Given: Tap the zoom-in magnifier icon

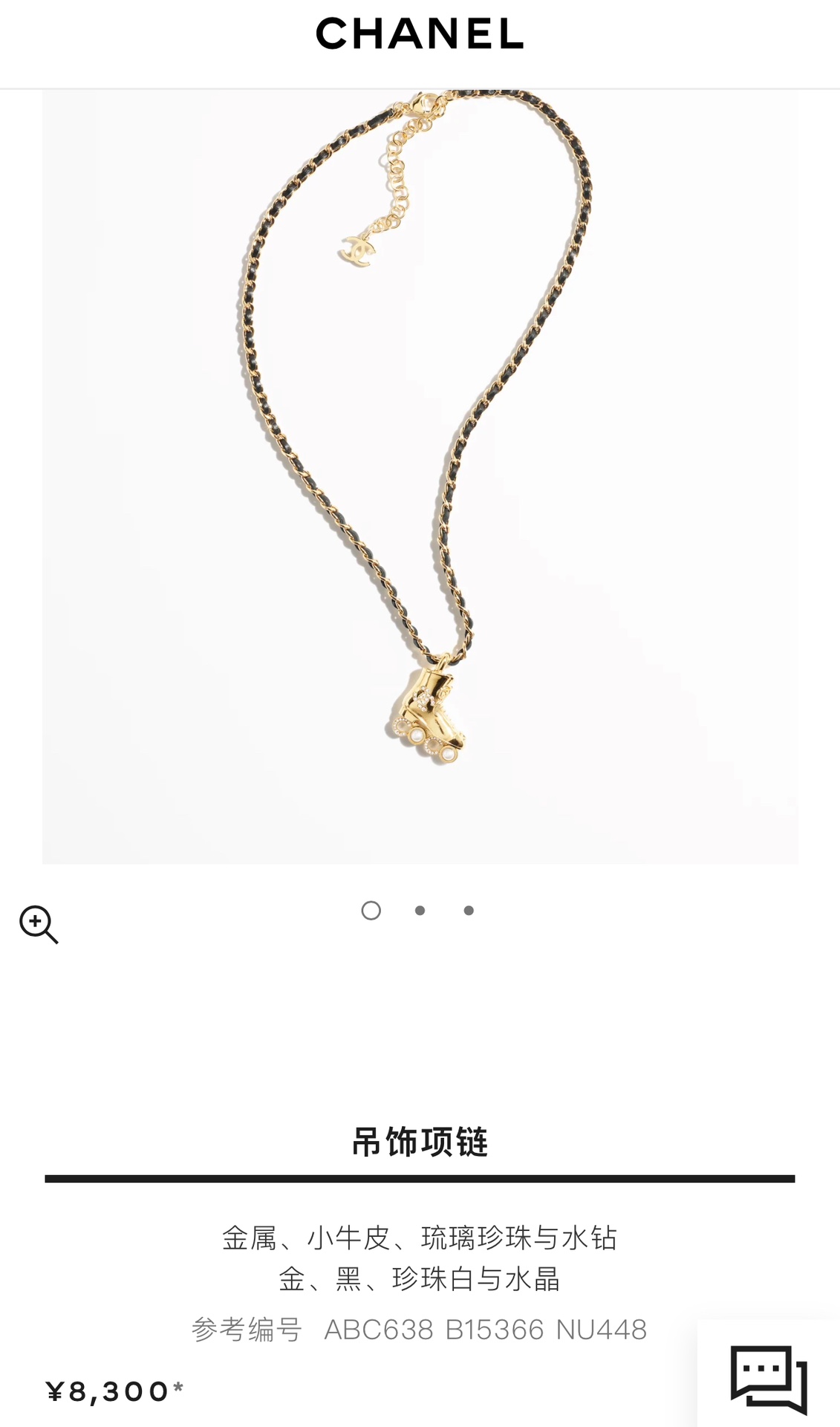Looking at the screenshot, I should coord(38,924).
